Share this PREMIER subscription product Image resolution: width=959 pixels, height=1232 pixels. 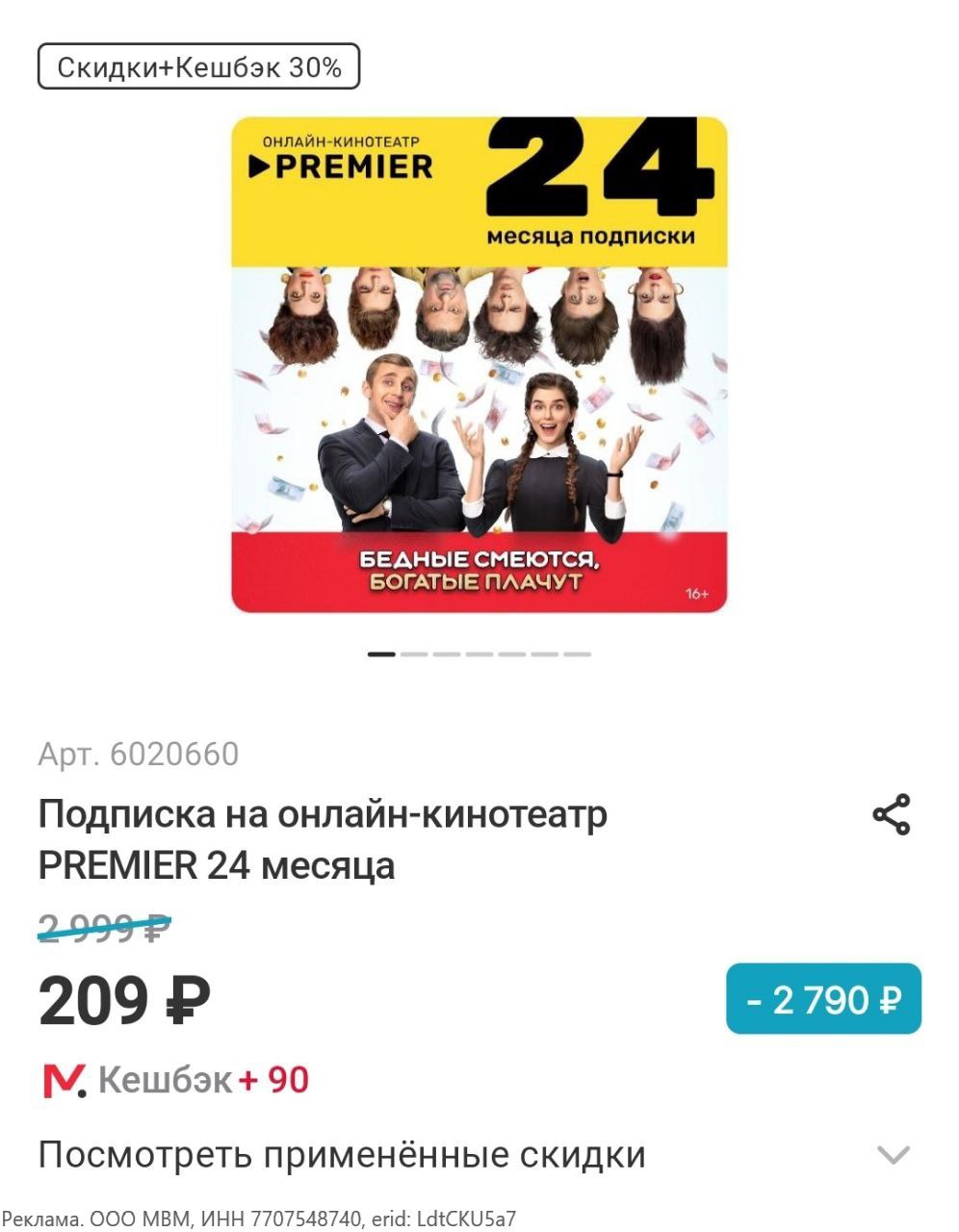tap(891, 814)
